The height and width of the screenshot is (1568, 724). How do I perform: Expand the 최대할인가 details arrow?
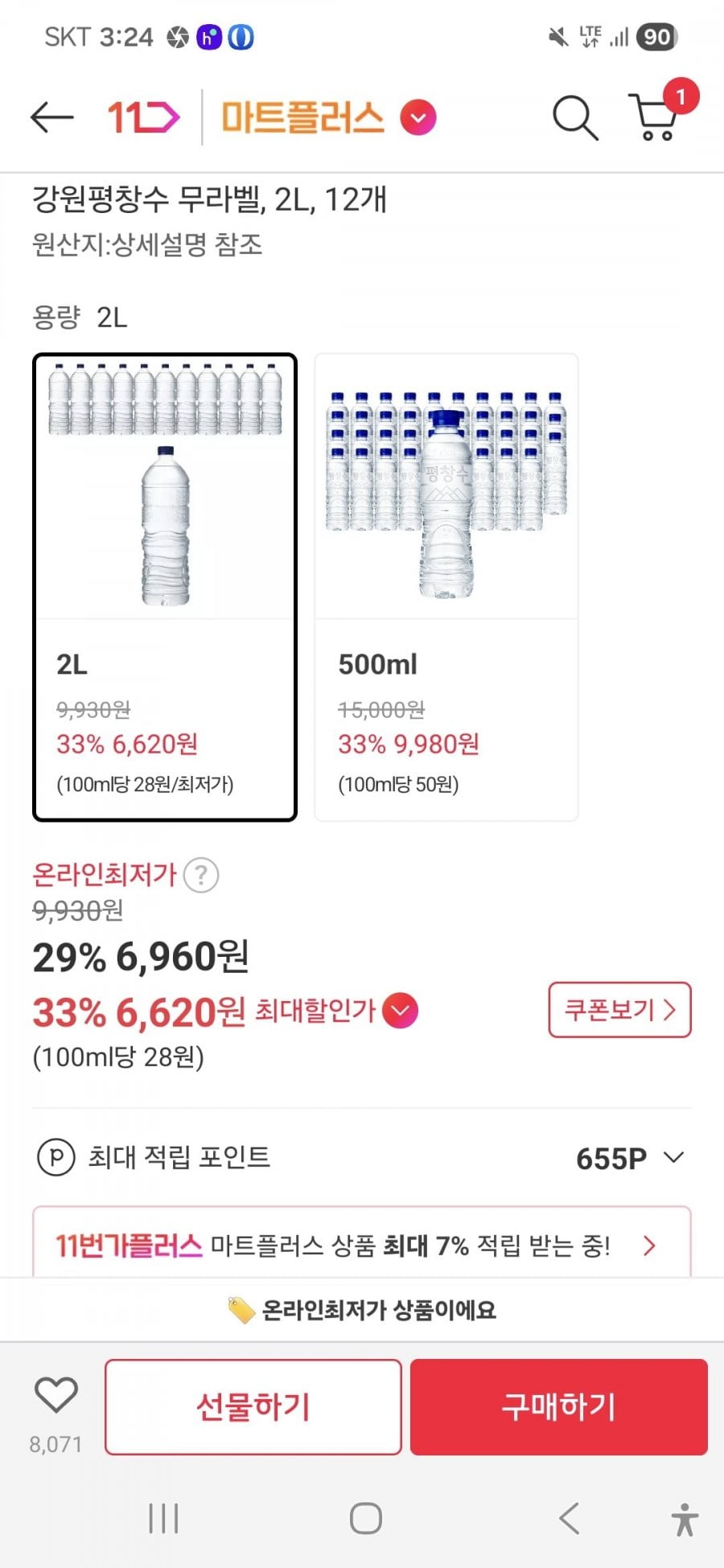click(x=400, y=1011)
